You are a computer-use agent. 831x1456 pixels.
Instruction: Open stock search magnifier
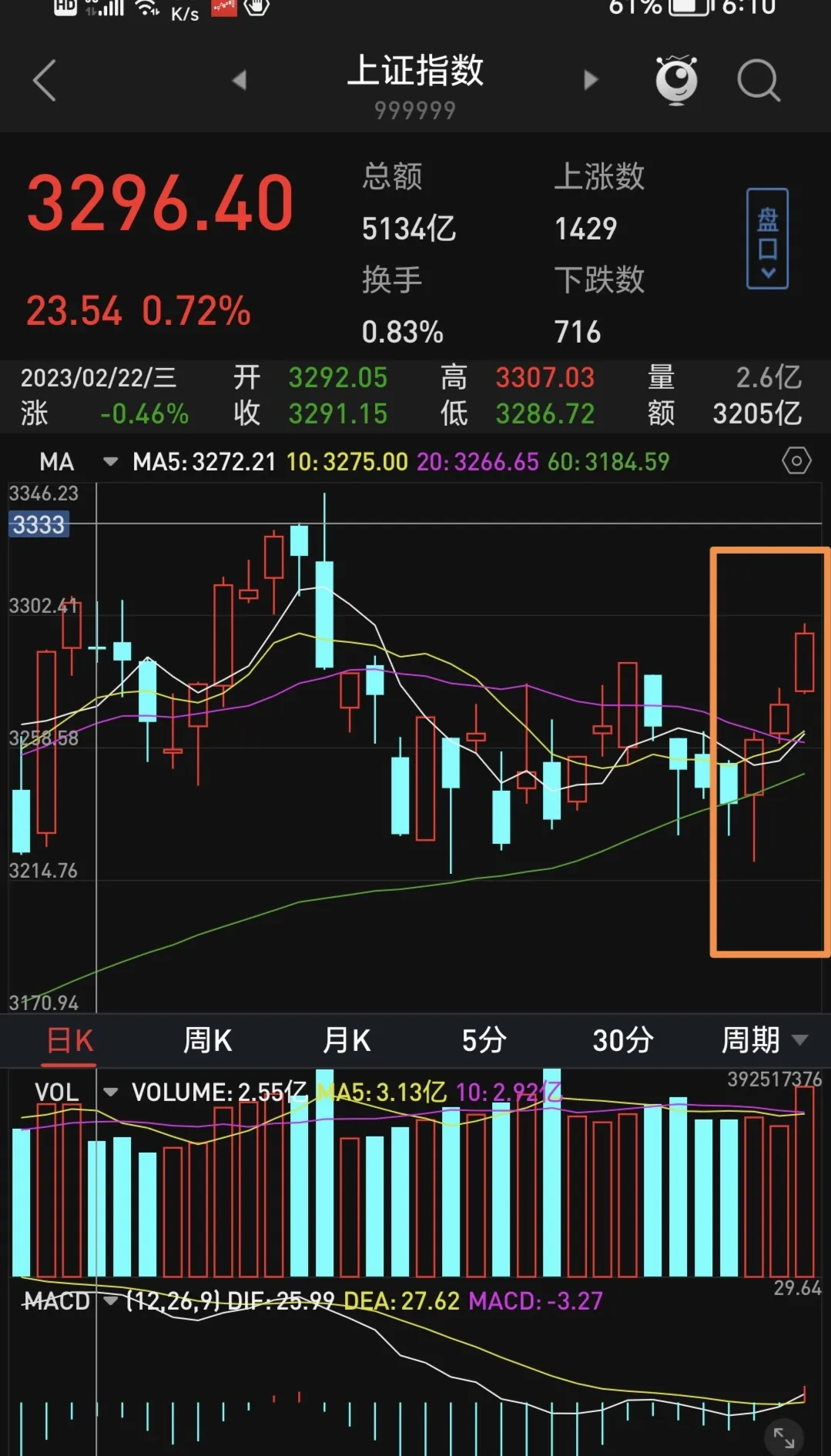759,80
